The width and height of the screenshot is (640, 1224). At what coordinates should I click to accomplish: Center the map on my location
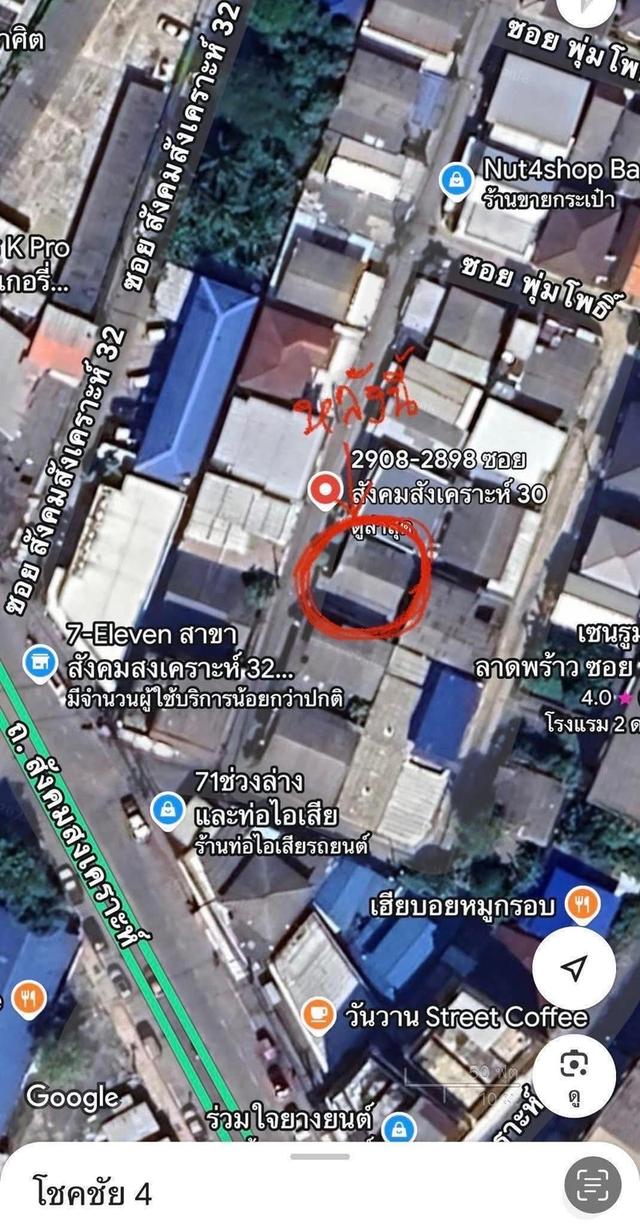click(573, 968)
